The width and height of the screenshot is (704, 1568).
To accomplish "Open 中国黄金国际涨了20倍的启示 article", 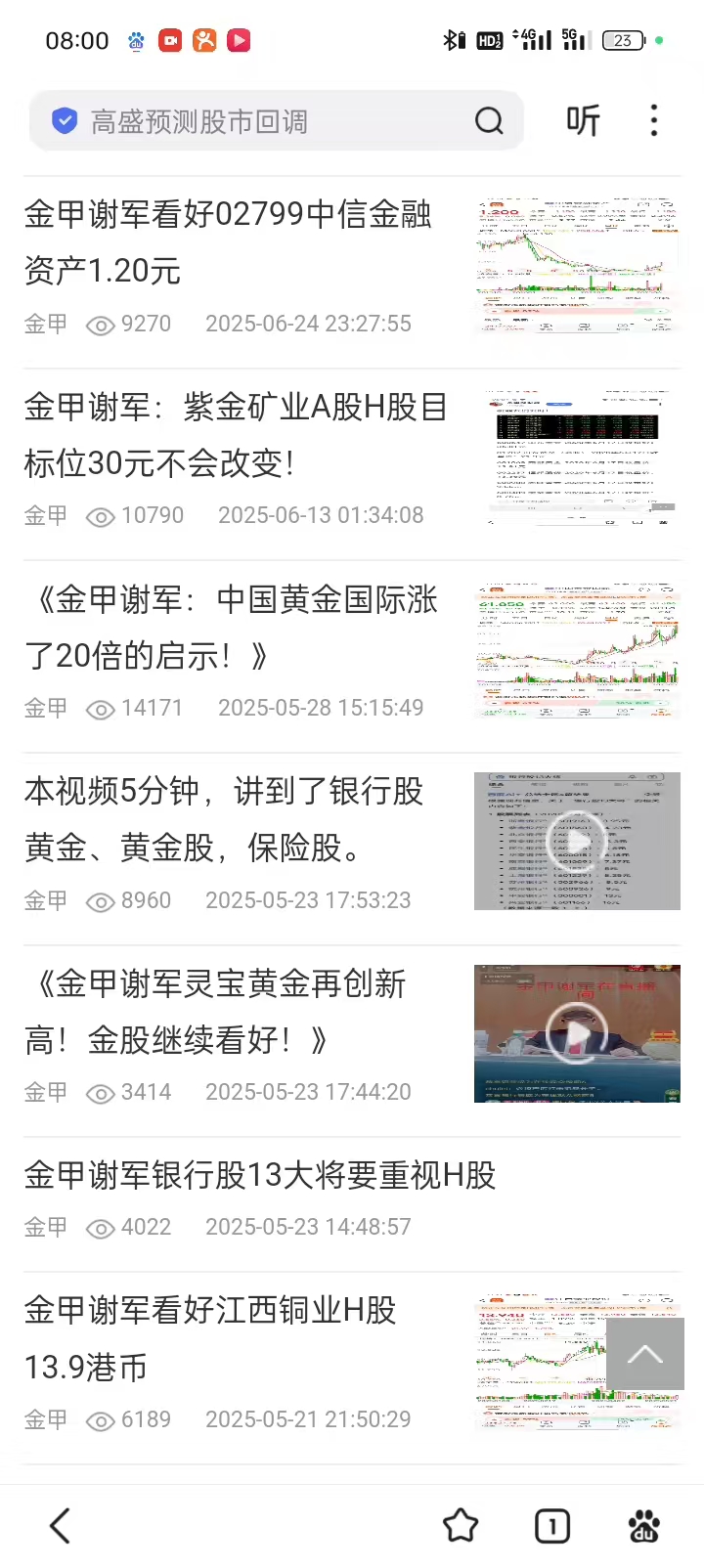I will [231, 627].
